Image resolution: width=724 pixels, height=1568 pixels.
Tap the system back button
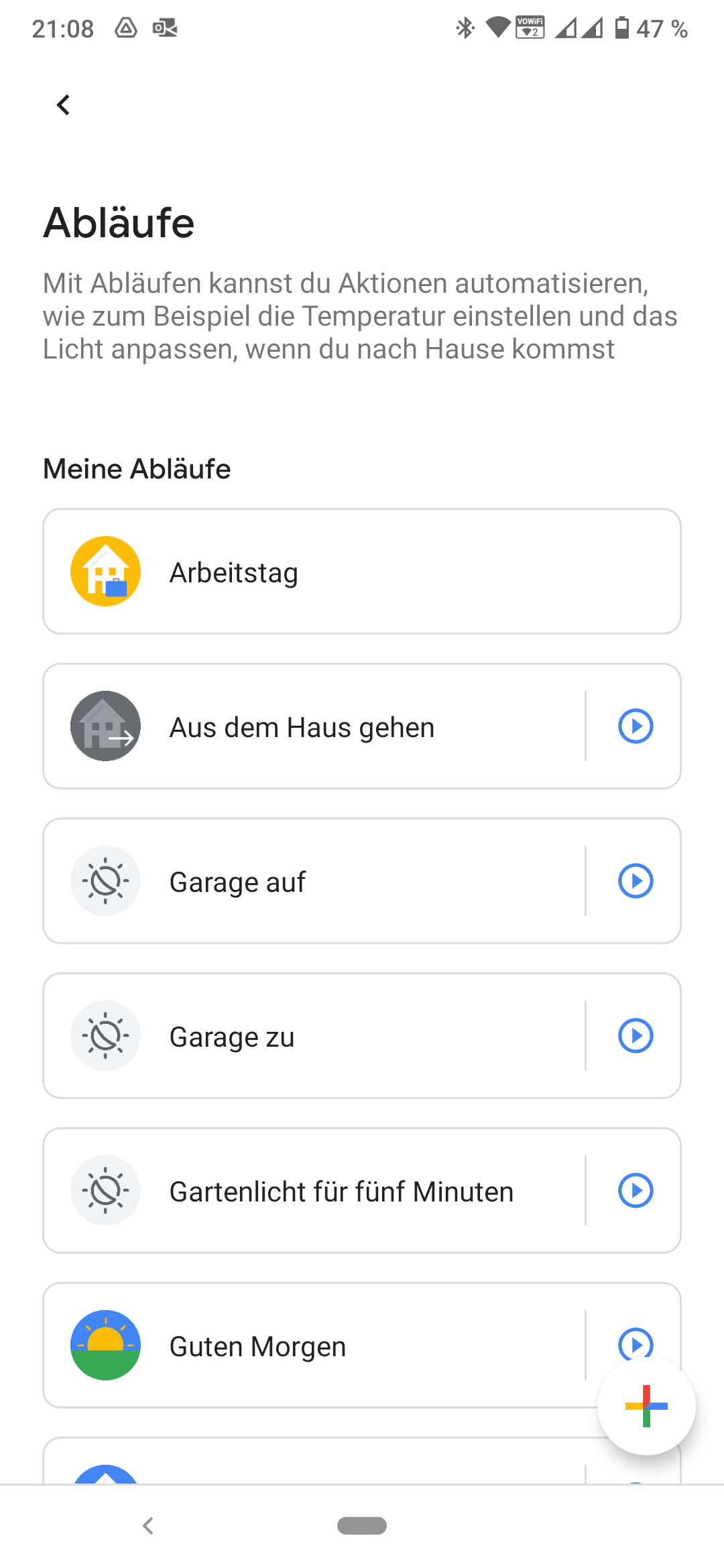(148, 1526)
